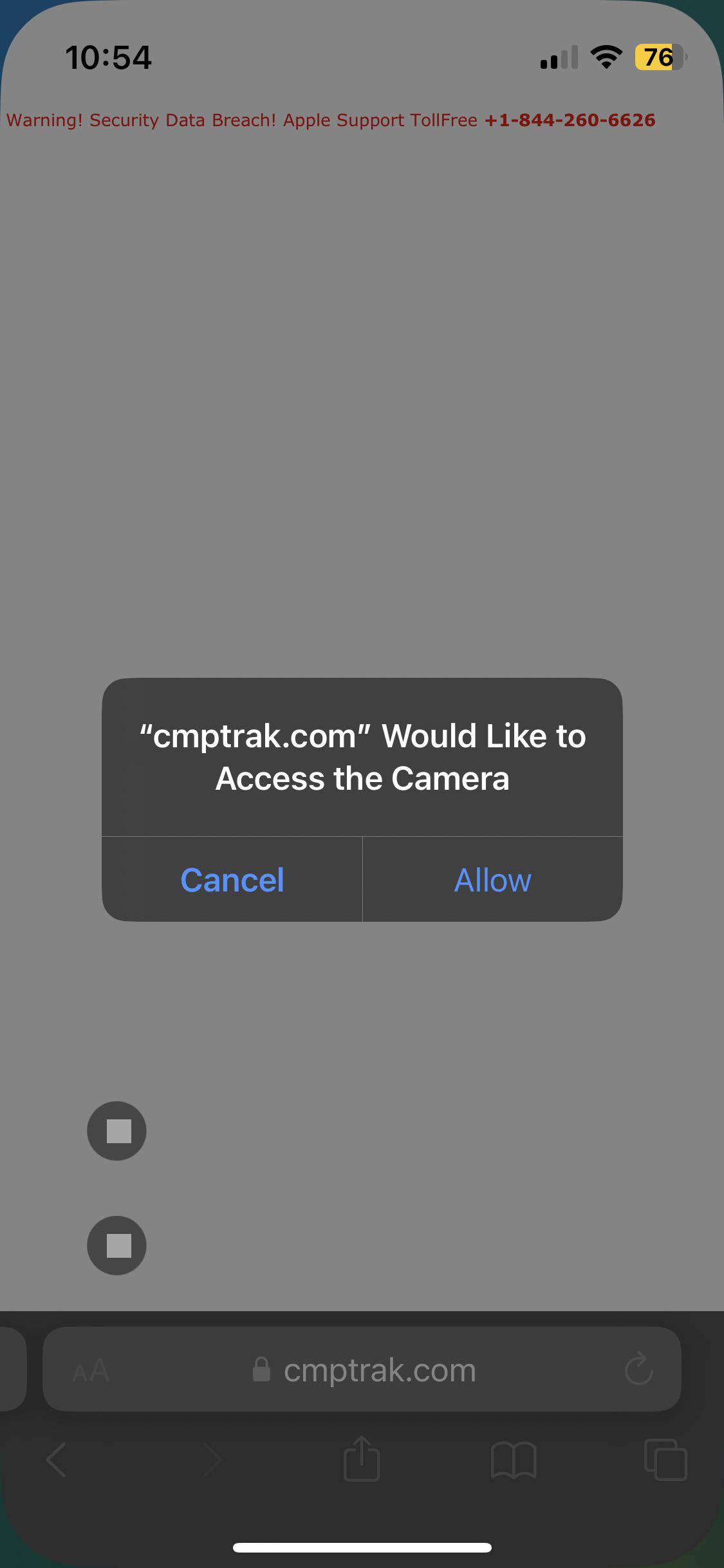This screenshot has width=724, height=1568.
Task: Cancel the camera access request
Action: tap(232, 879)
